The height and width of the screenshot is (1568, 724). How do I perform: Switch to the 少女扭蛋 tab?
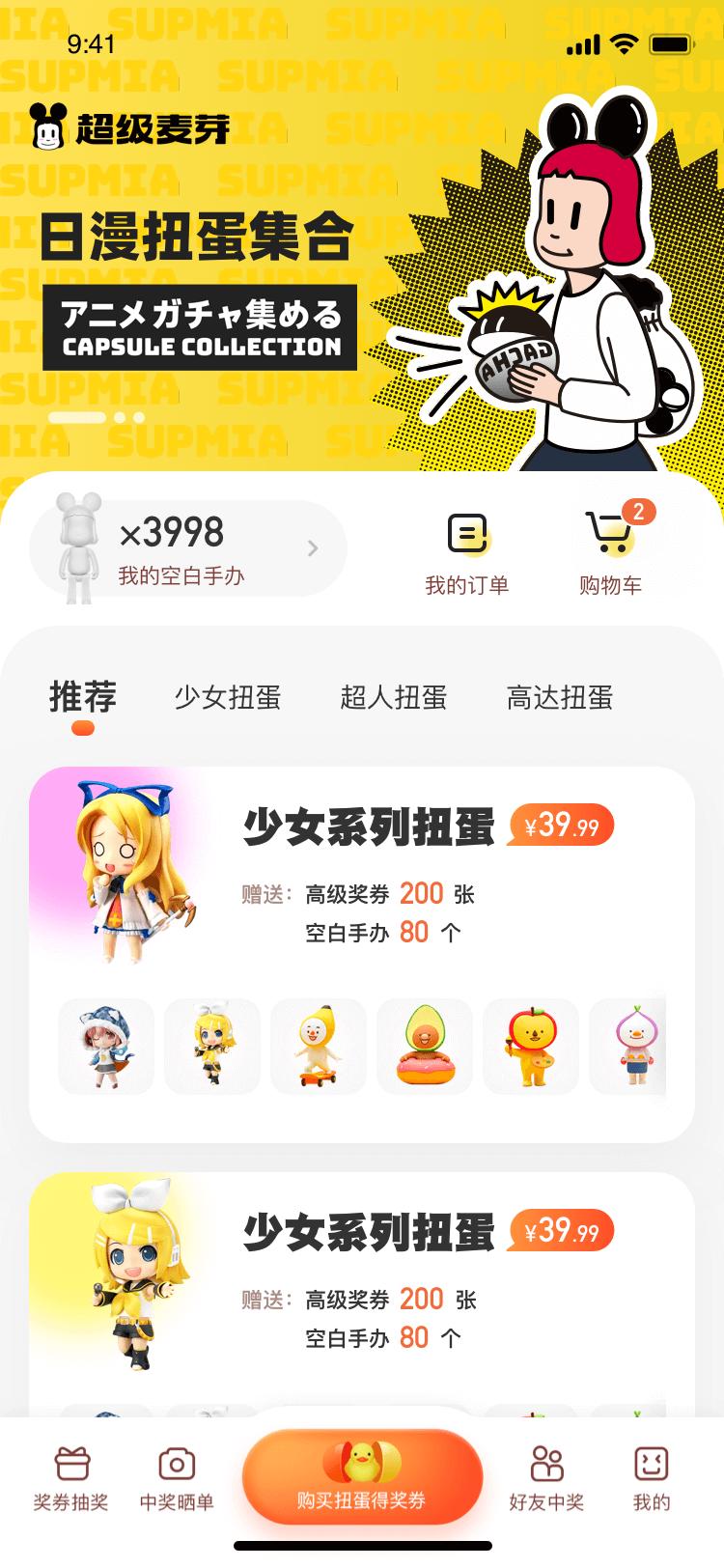pos(228,697)
